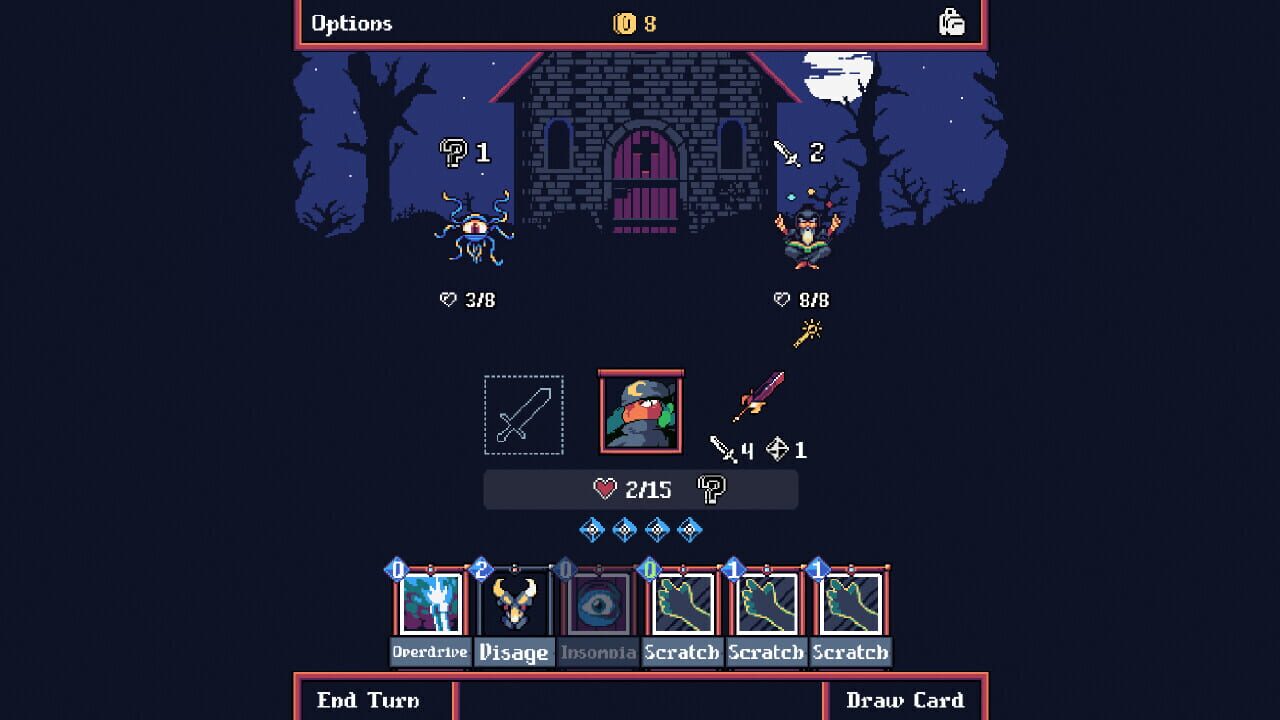1280x720 pixels.
Task: Open the backpack inventory
Action: (x=951, y=23)
